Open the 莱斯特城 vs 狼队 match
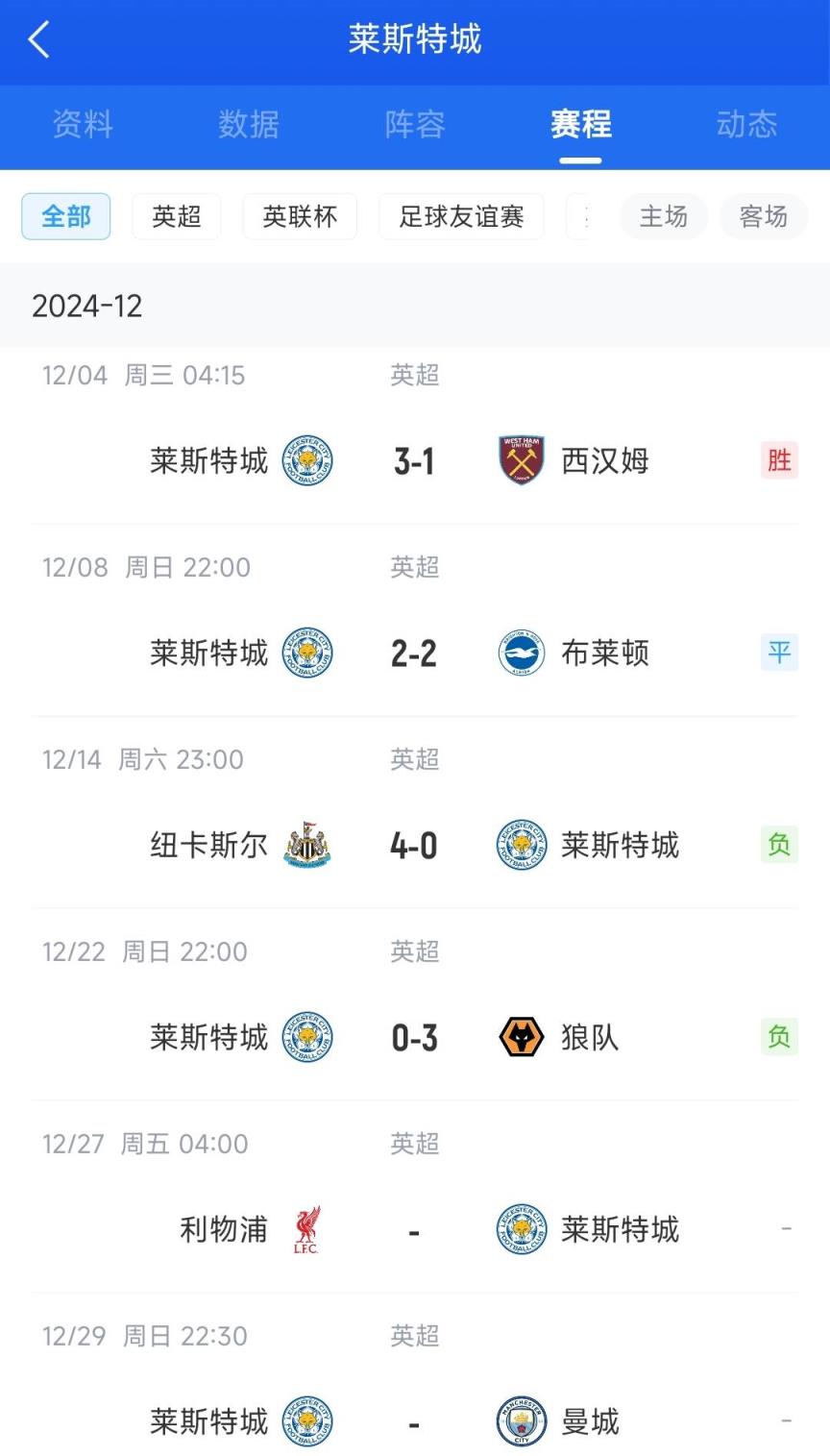This screenshot has height=1456, width=830. pos(414,1038)
